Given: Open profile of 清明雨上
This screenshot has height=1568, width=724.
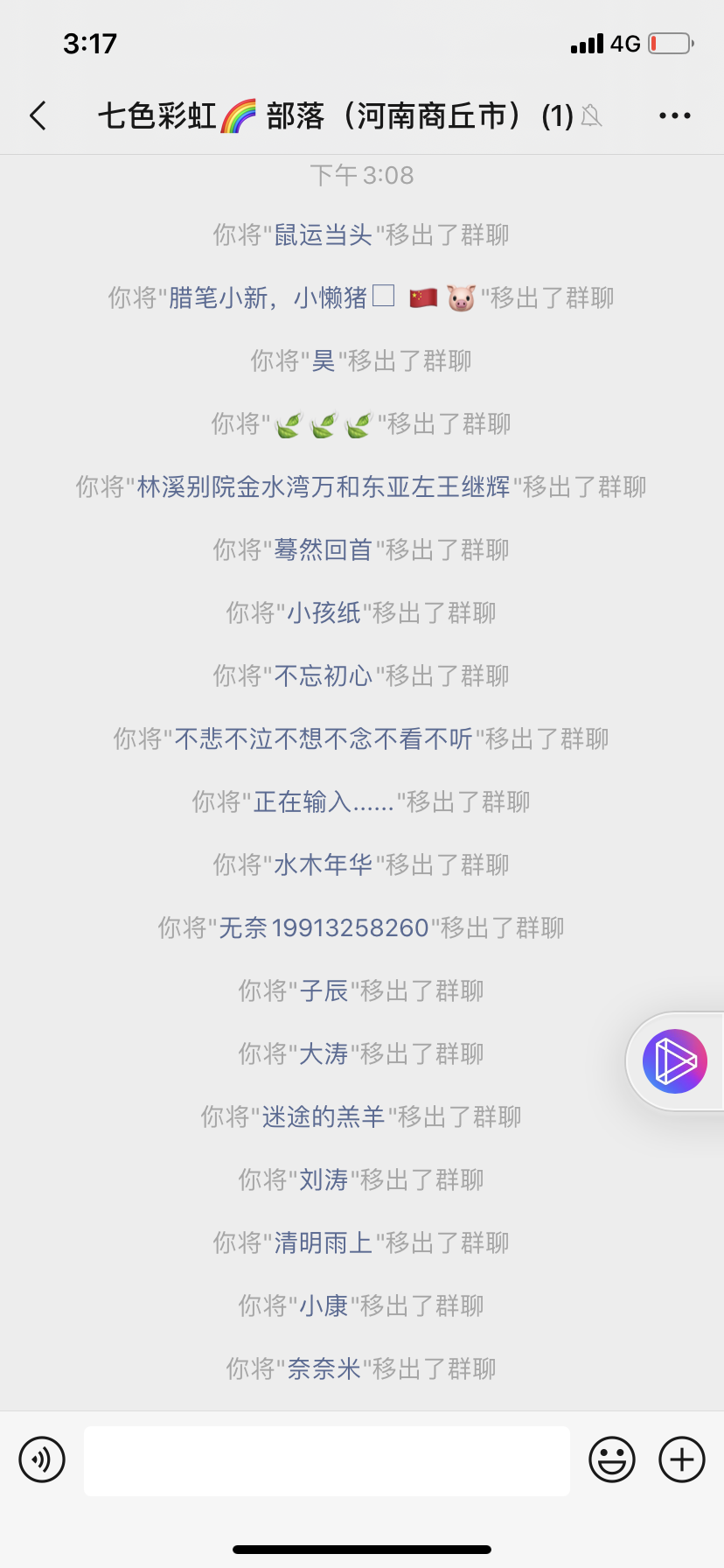Looking at the screenshot, I should click(324, 1242).
